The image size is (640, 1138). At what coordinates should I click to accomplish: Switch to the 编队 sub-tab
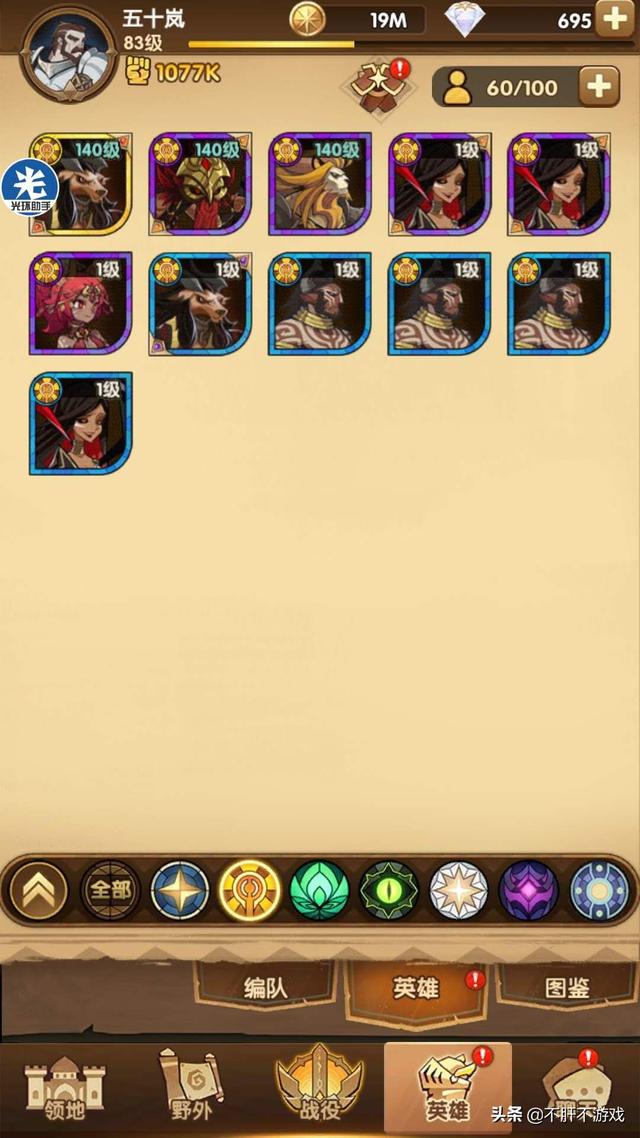(265, 989)
